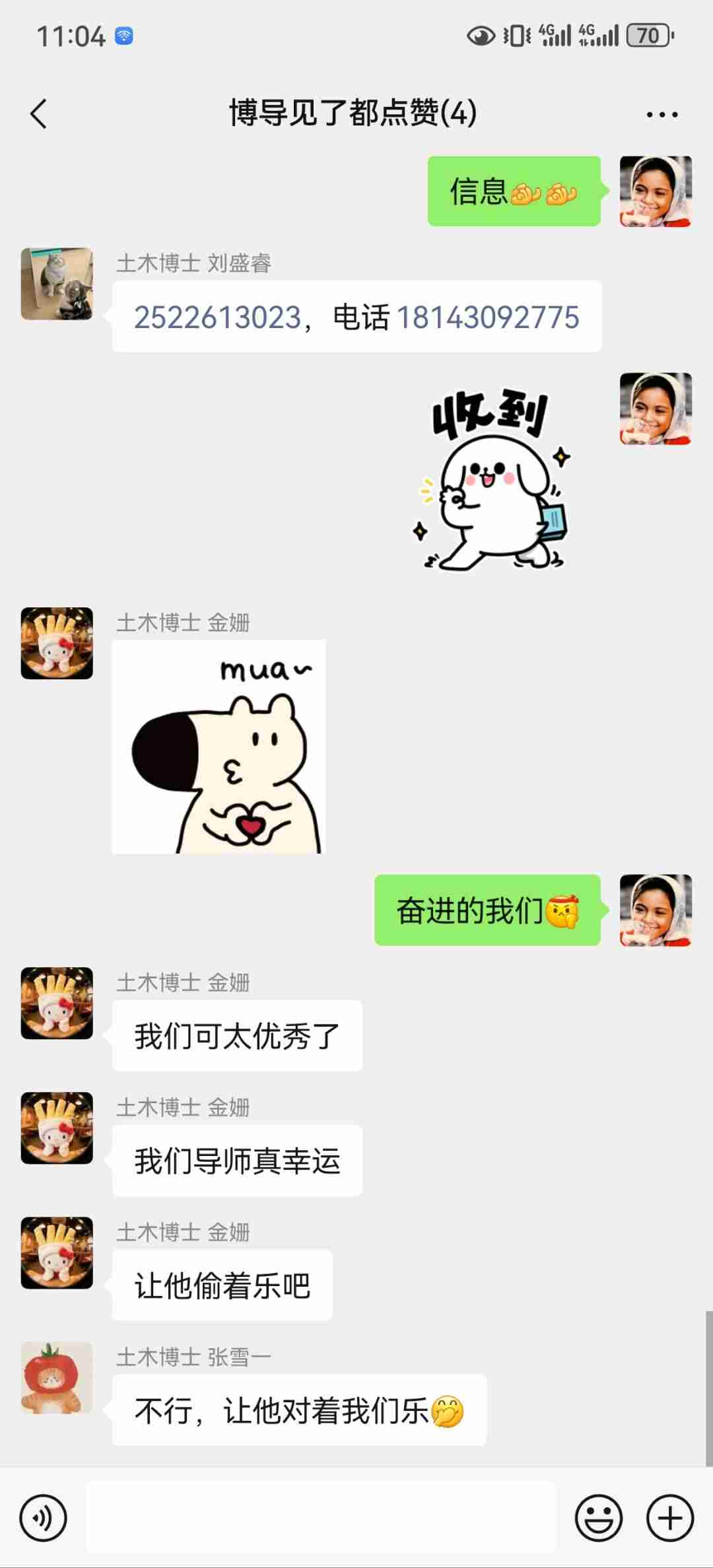Tap the number link 2522613023
713x1568 pixels.
click(x=218, y=318)
